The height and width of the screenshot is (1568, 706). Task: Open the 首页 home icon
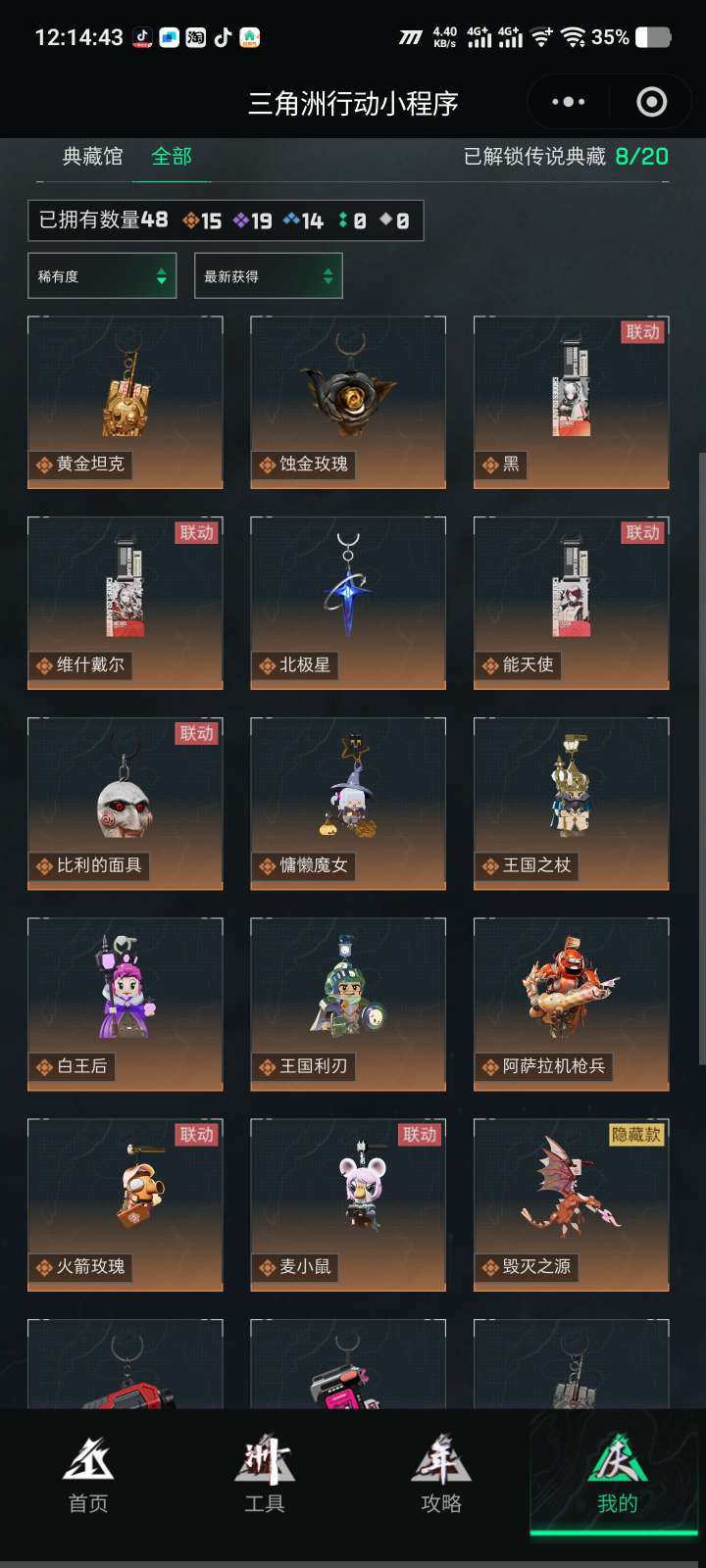(x=88, y=1475)
